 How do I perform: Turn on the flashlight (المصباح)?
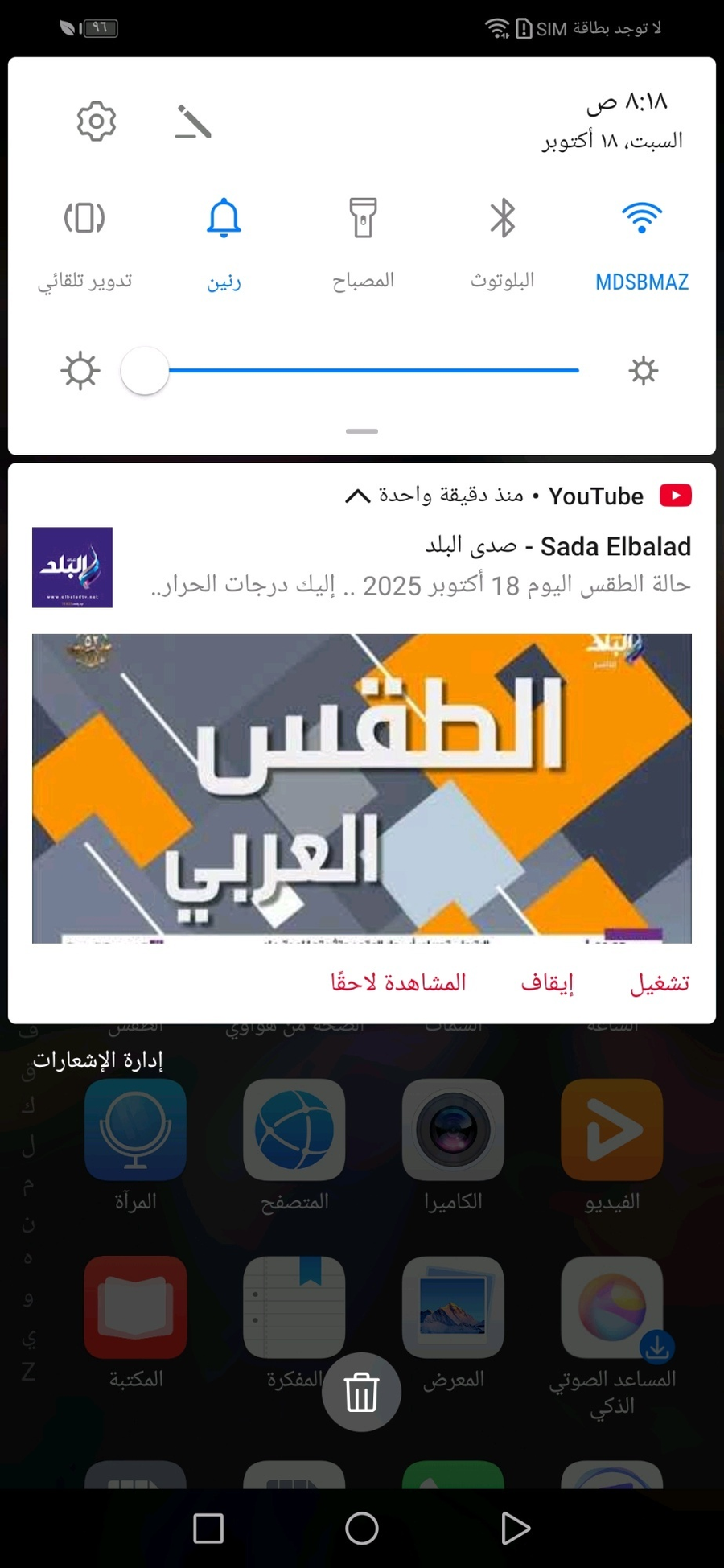(363, 218)
